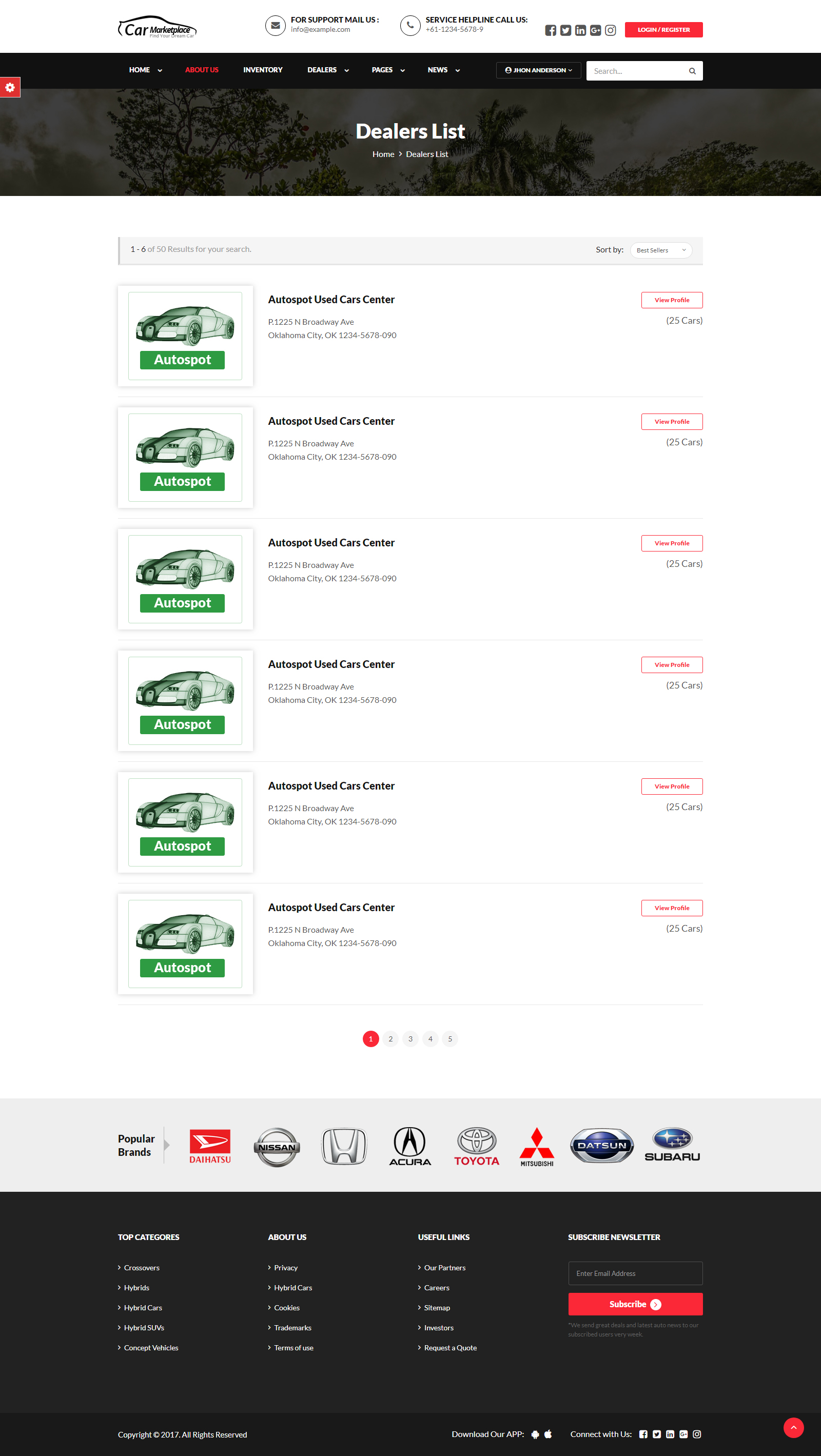Open the settings gear panel
This screenshot has height=1456, width=821.
pos(10,87)
